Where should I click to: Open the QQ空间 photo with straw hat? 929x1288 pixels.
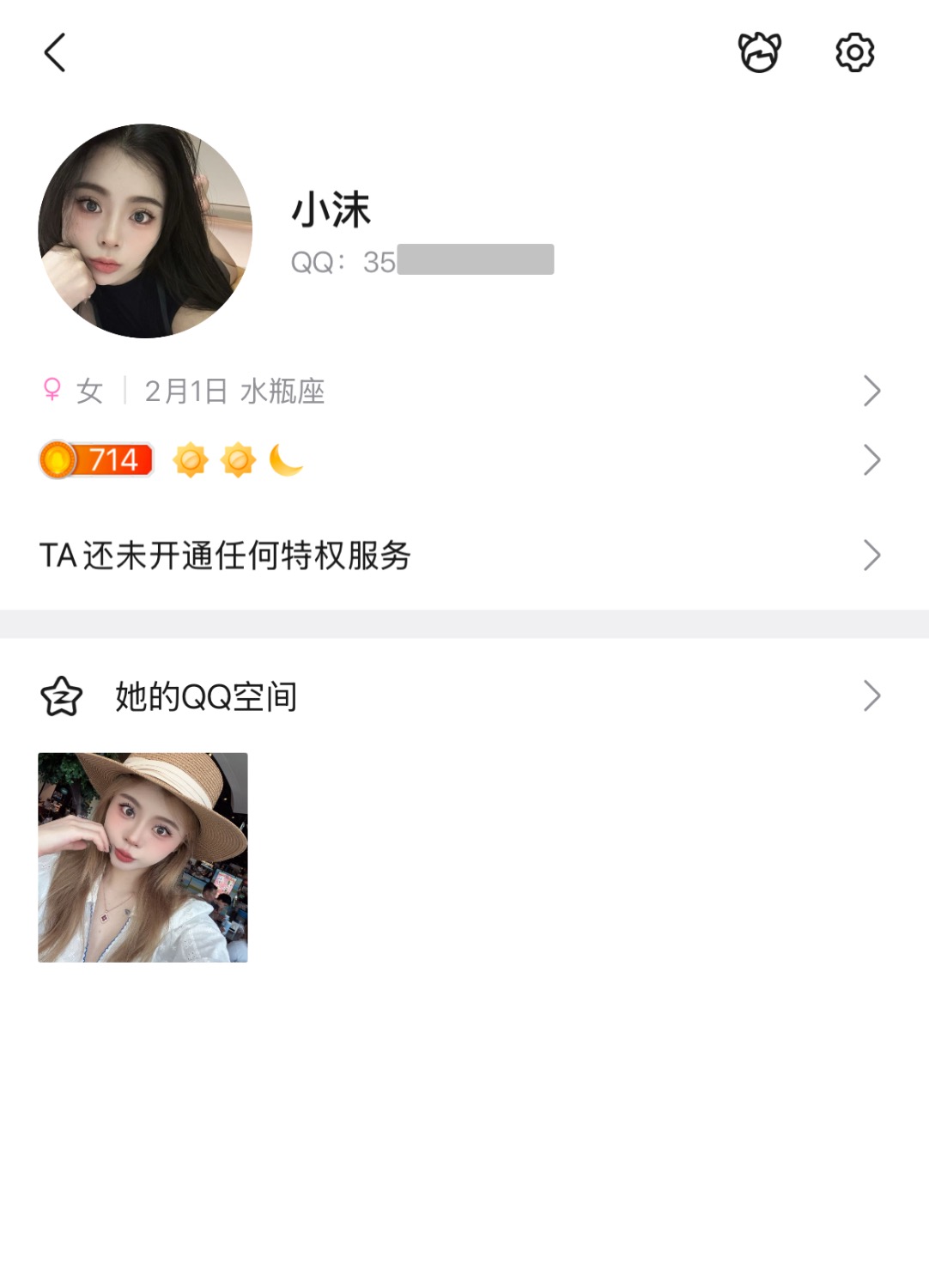pyautogui.click(x=143, y=857)
